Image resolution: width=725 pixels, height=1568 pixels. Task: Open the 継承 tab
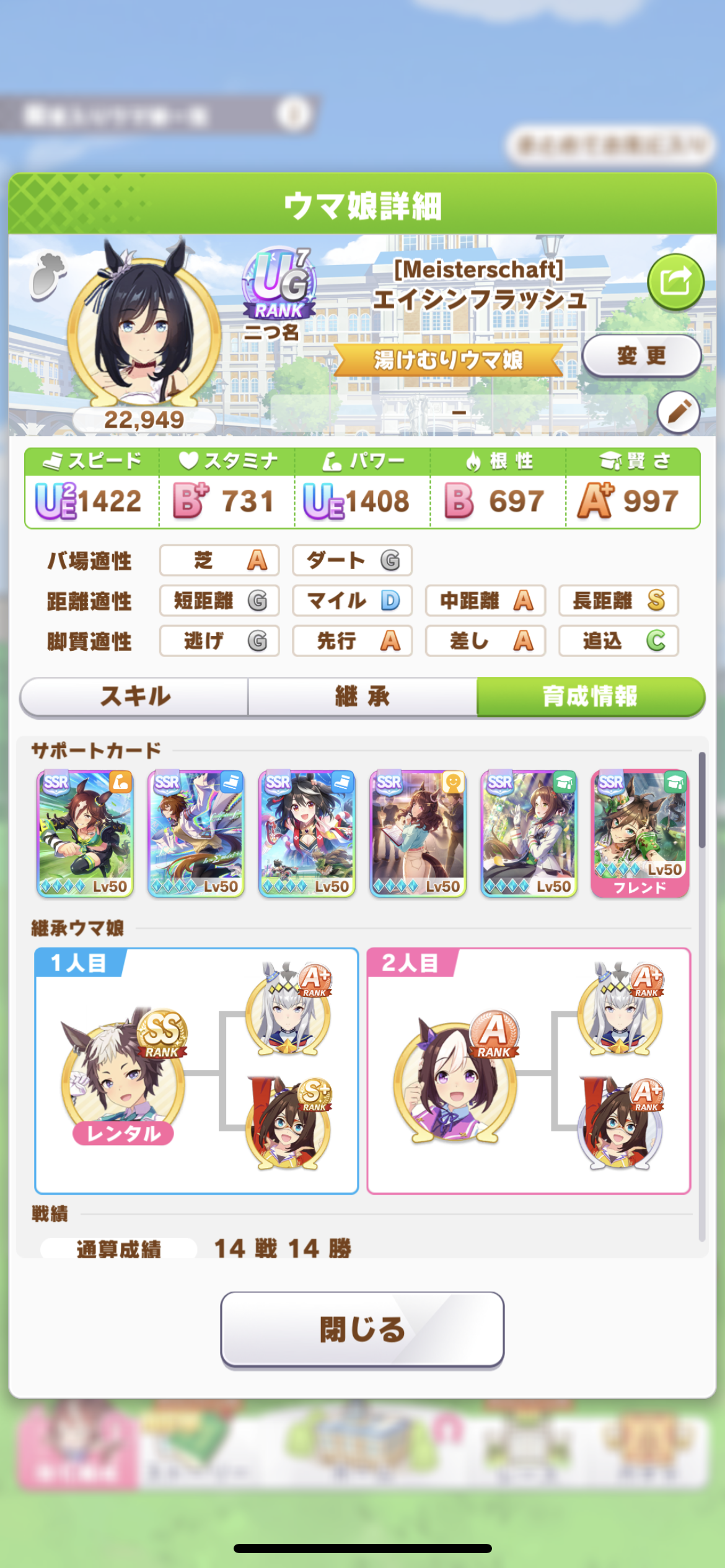point(362,696)
